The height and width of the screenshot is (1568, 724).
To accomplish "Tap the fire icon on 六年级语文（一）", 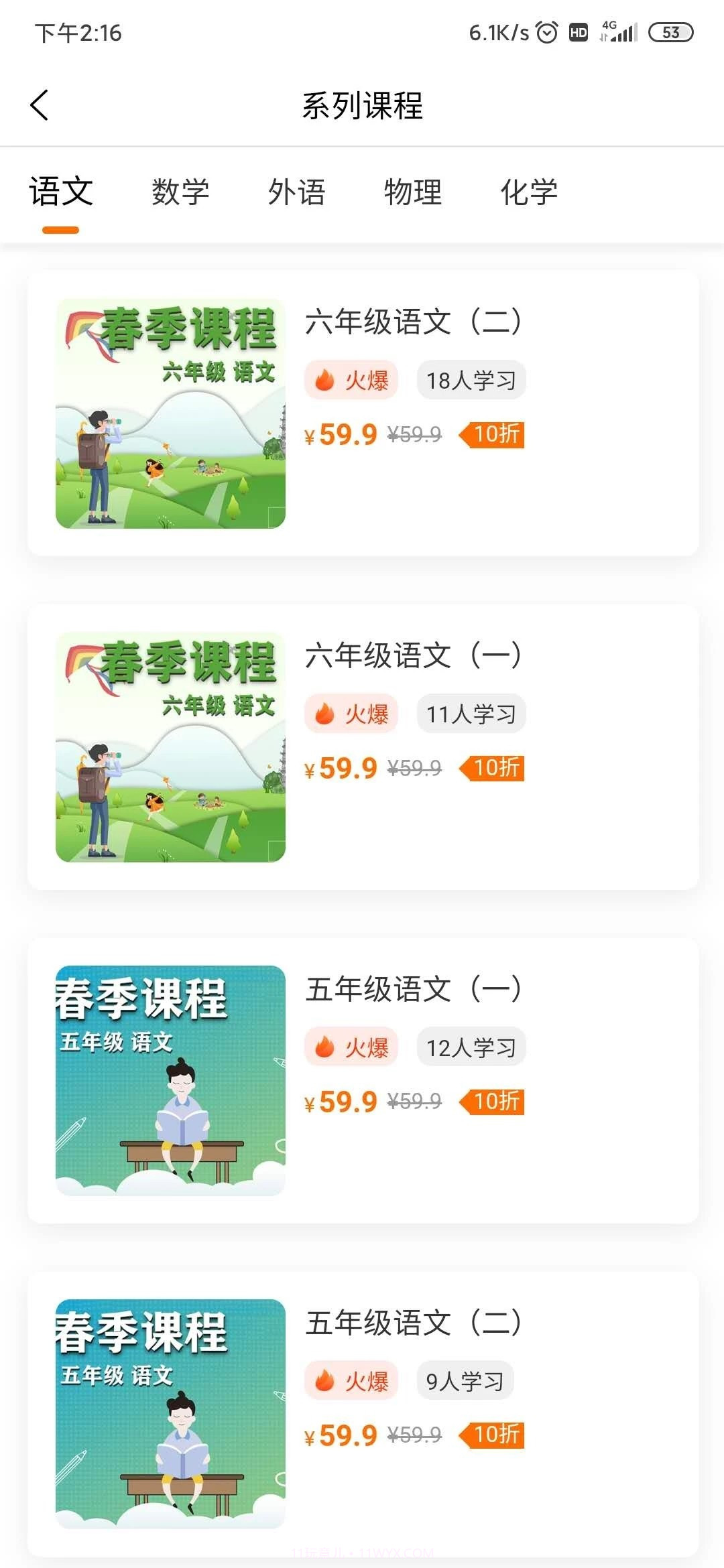I will [324, 714].
